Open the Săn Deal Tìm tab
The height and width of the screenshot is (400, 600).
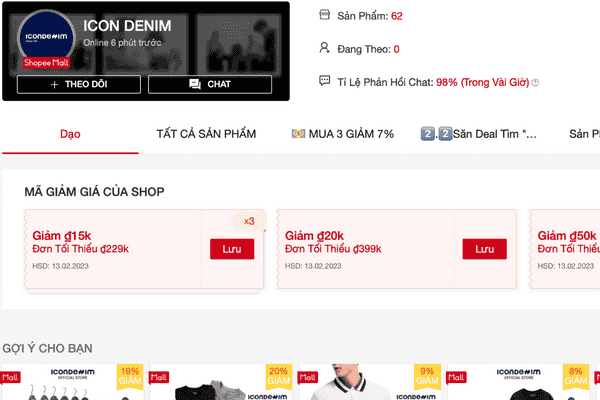(x=480, y=134)
